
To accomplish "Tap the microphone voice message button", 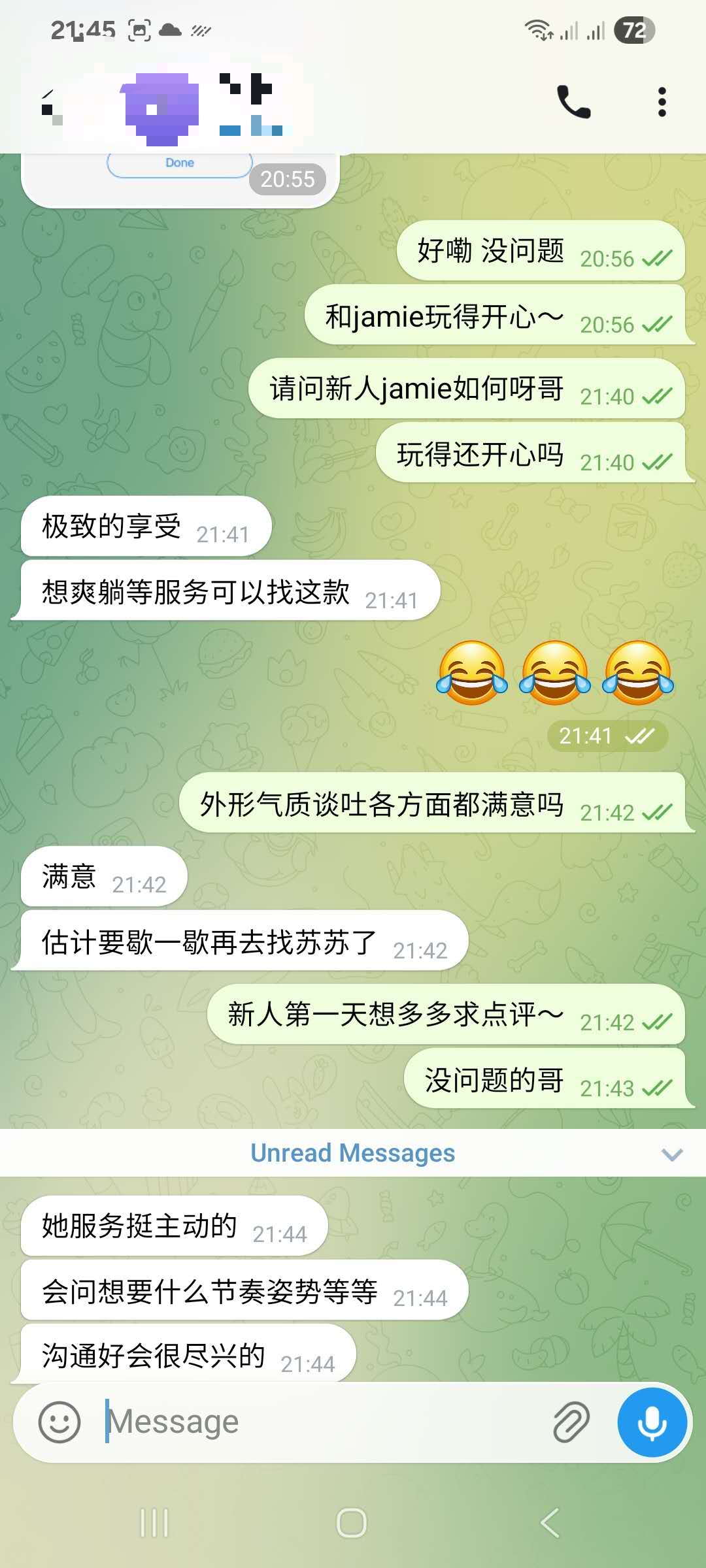I will pyautogui.click(x=652, y=1422).
